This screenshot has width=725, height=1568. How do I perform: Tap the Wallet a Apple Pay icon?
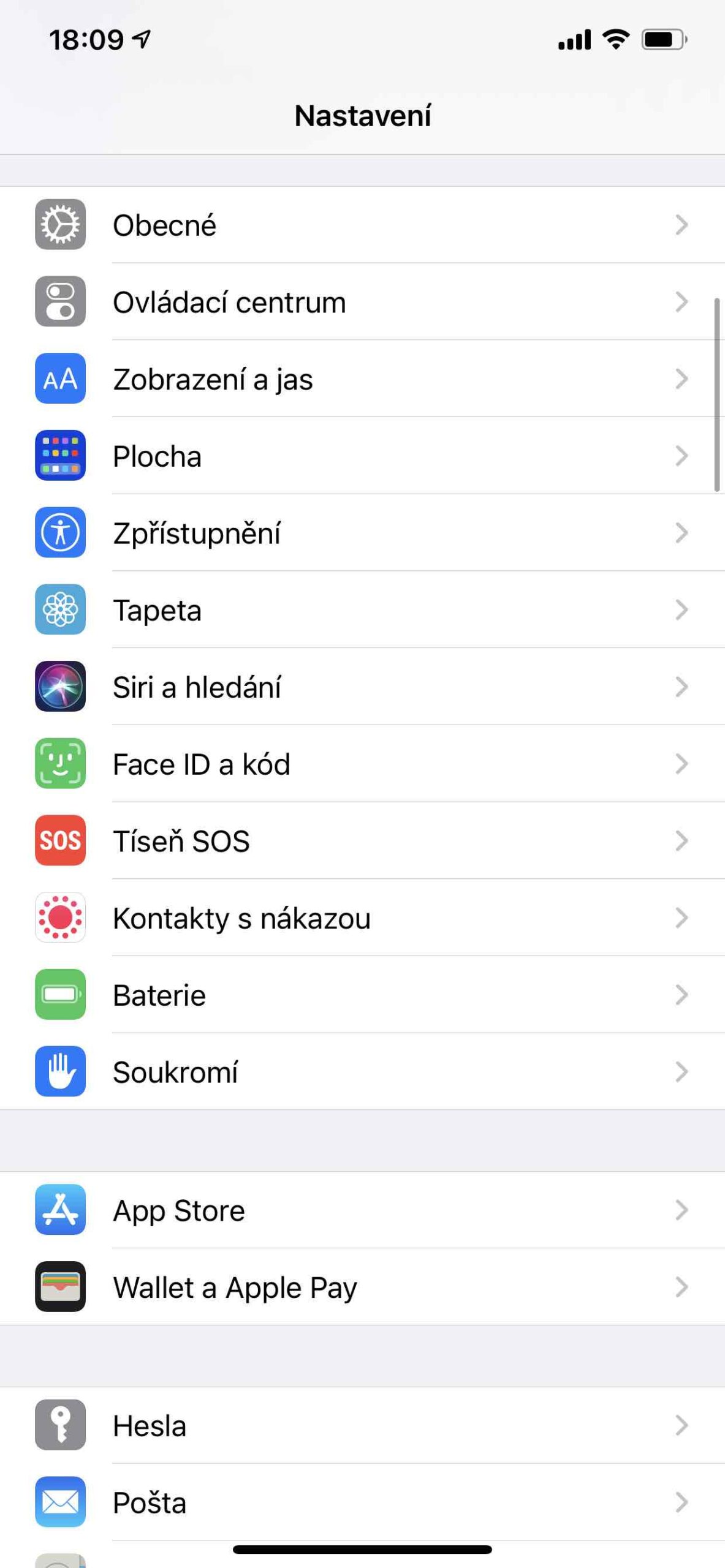pos(60,1287)
